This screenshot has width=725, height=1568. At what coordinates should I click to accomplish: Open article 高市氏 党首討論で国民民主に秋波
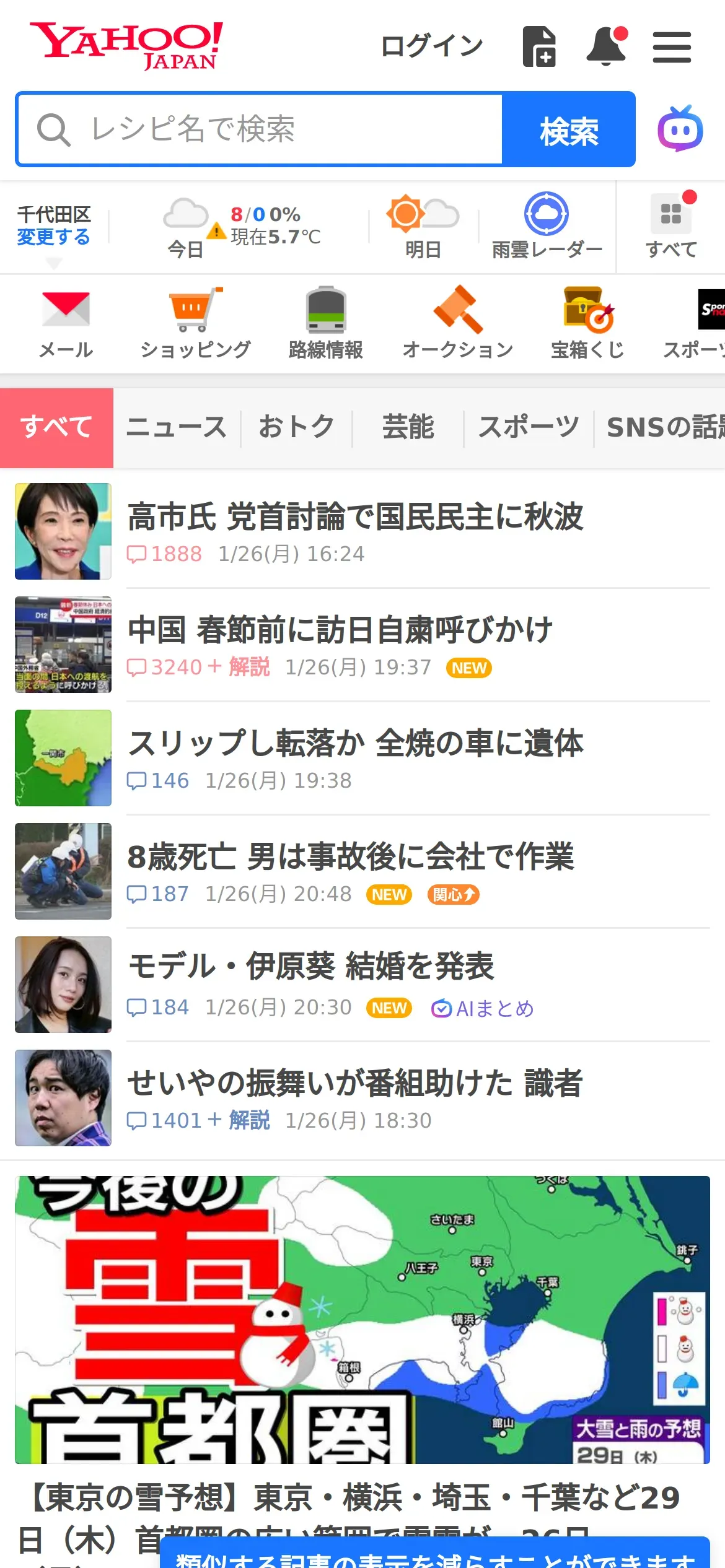(x=355, y=517)
